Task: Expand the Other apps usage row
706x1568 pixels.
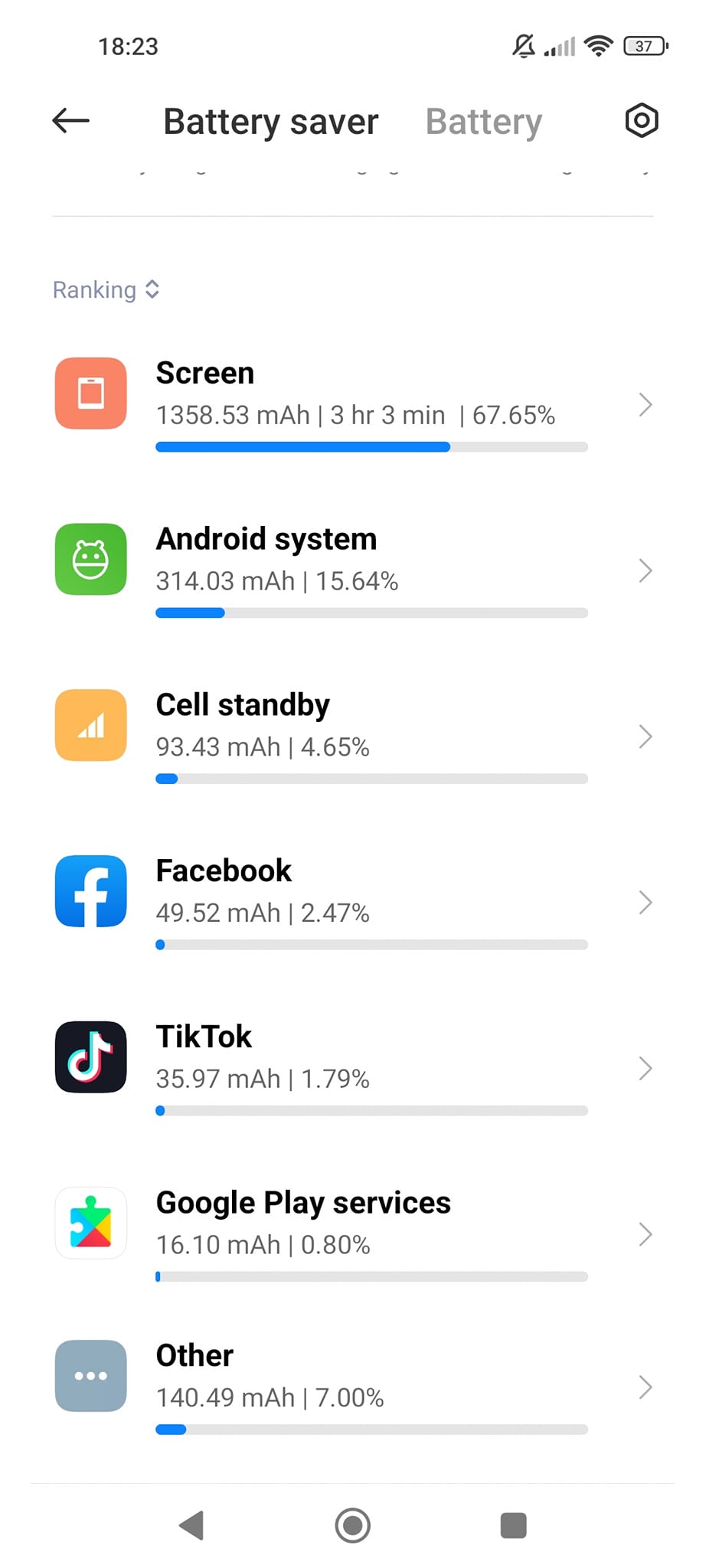Action: tap(353, 1387)
